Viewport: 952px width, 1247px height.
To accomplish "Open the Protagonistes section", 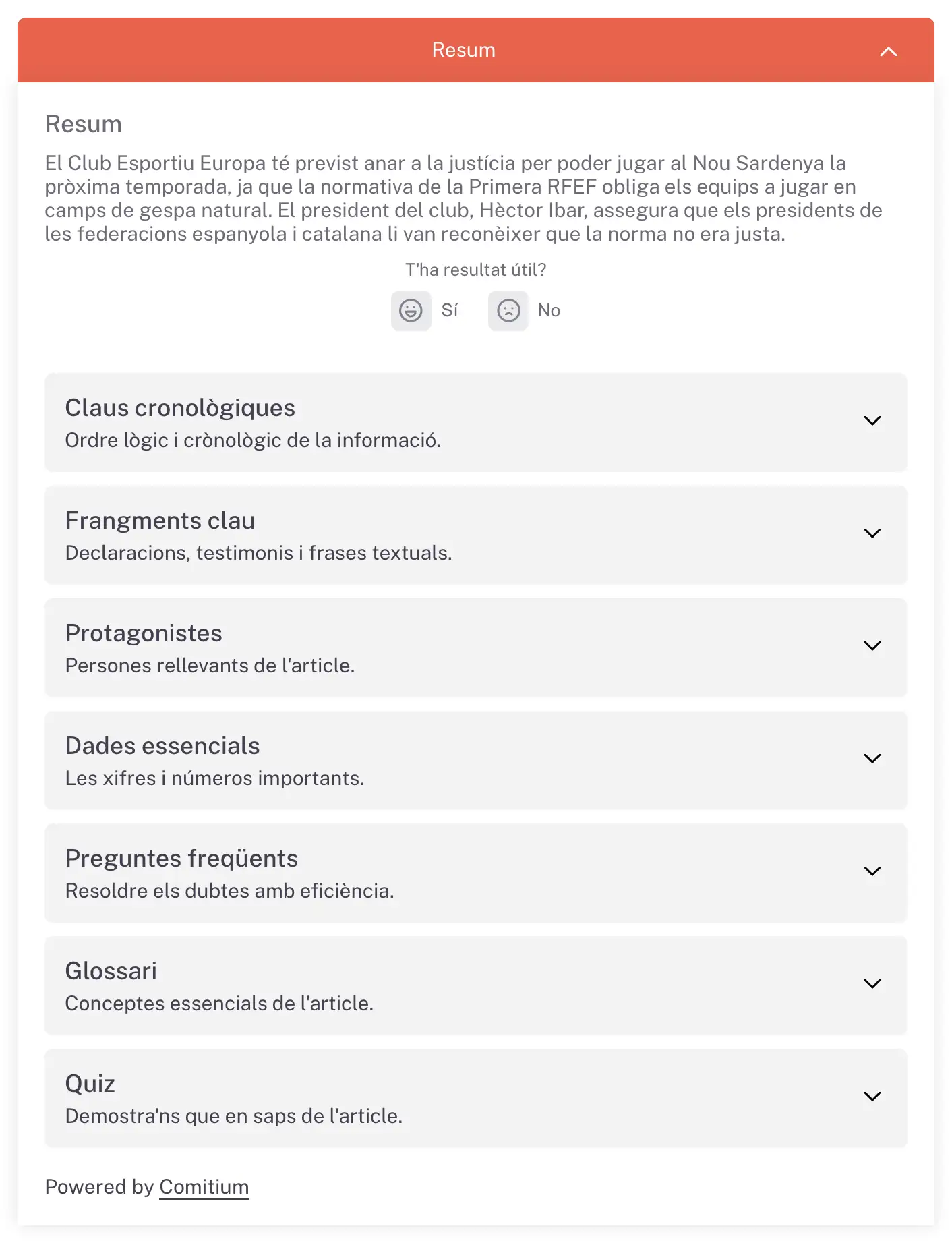I will coord(872,646).
